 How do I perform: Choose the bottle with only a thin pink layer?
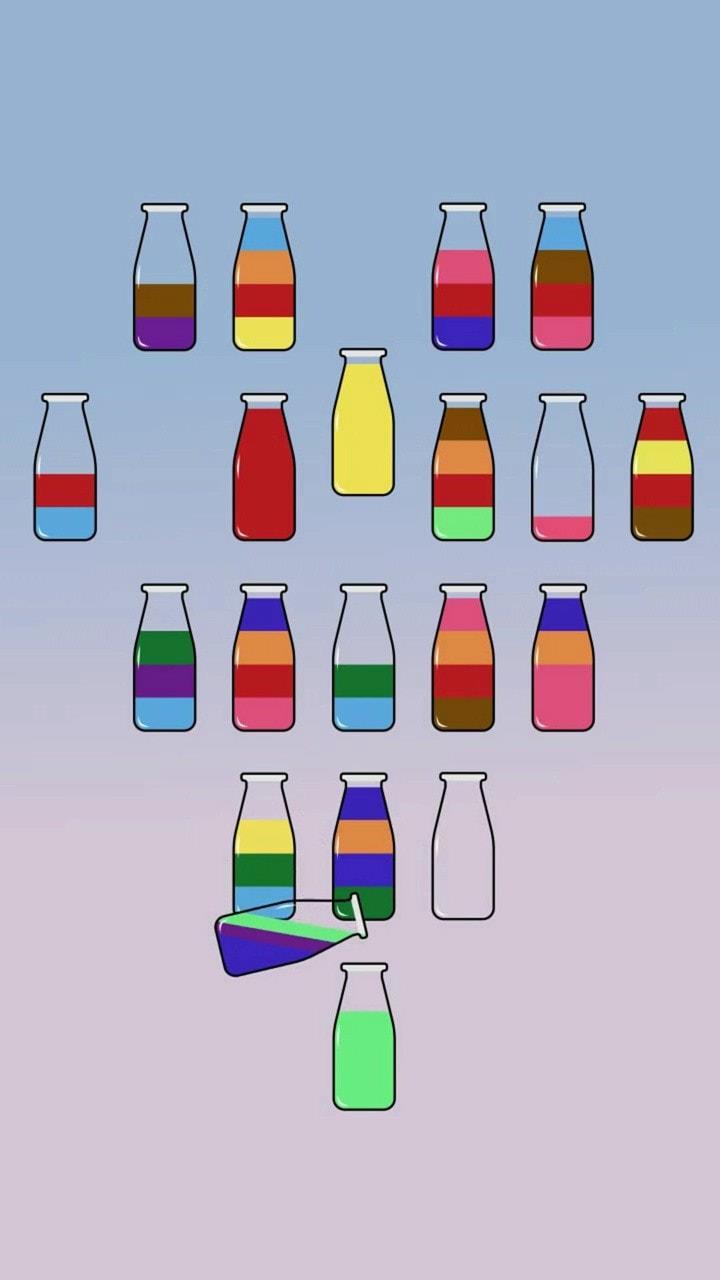pyautogui.click(x=562, y=468)
